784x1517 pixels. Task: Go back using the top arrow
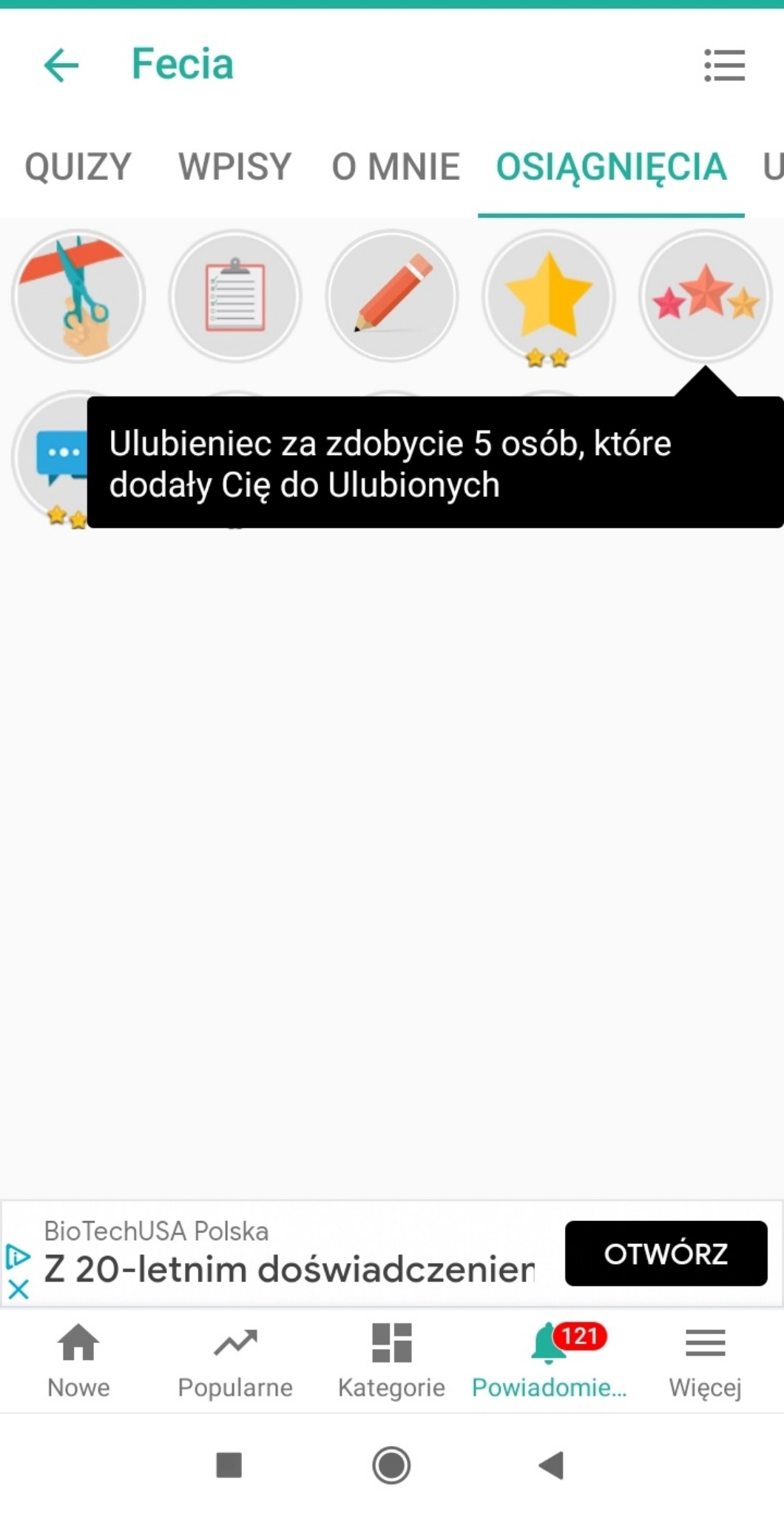click(x=61, y=65)
